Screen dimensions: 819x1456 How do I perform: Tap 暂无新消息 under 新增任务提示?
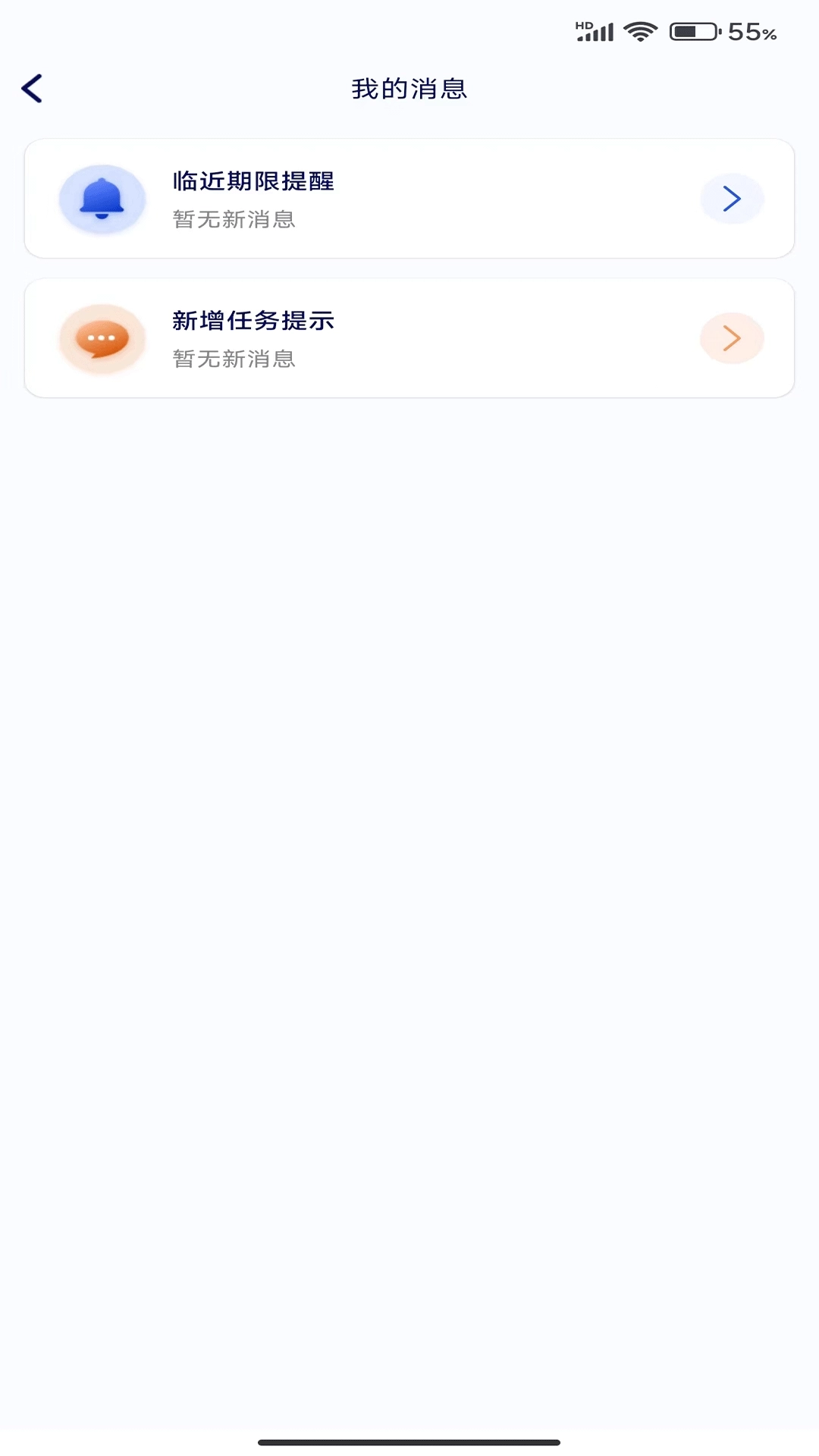click(234, 359)
